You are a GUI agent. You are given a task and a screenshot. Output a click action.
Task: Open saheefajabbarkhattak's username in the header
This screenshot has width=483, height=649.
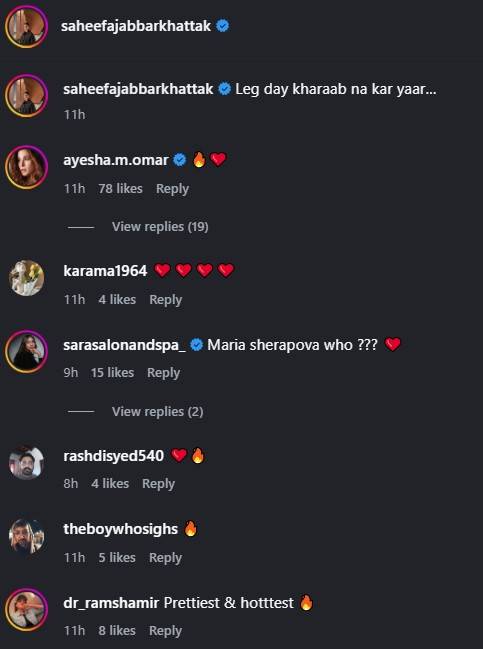(x=136, y=26)
